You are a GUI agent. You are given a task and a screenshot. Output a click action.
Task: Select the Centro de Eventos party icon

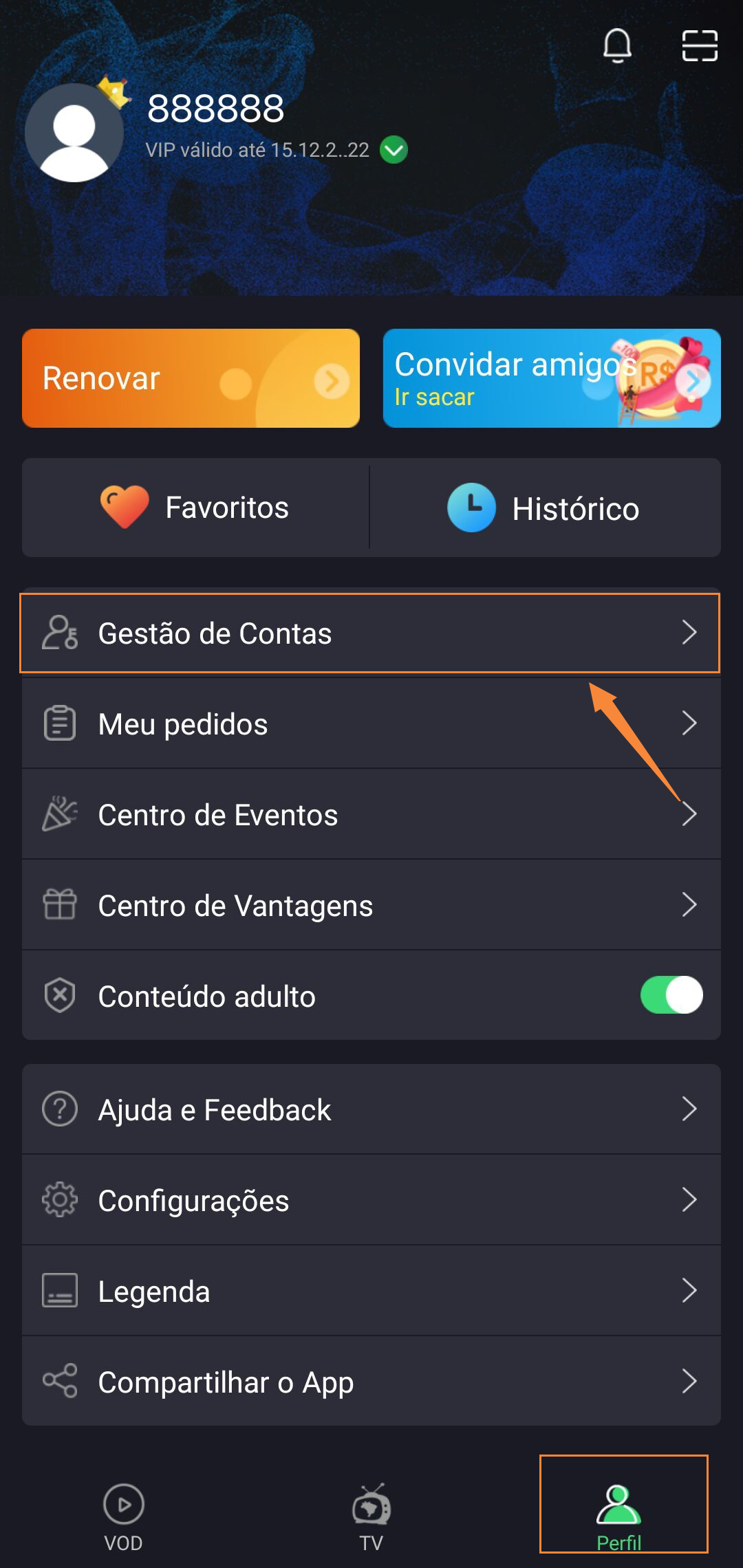pyautogui.click(x=59, y=814)
